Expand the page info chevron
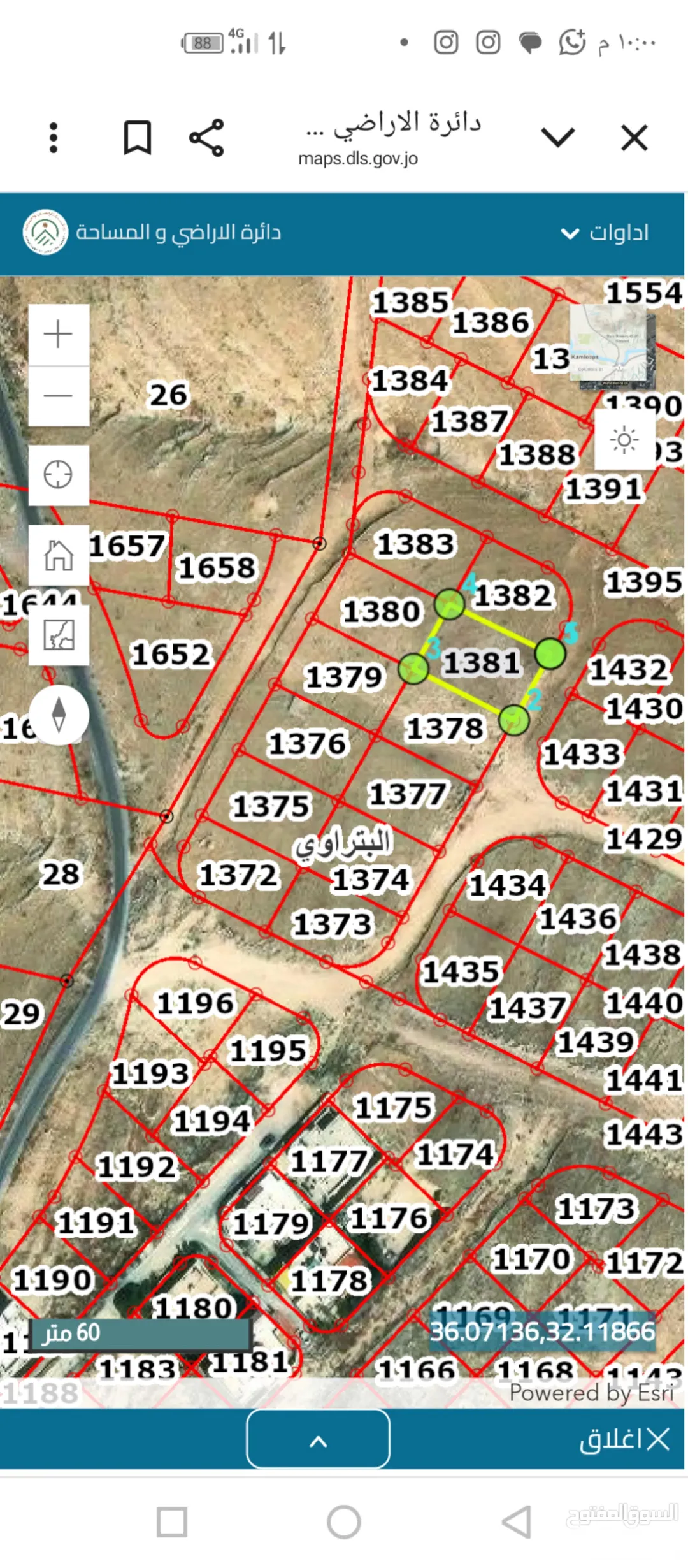688x1568 pixels. point(557,138)
